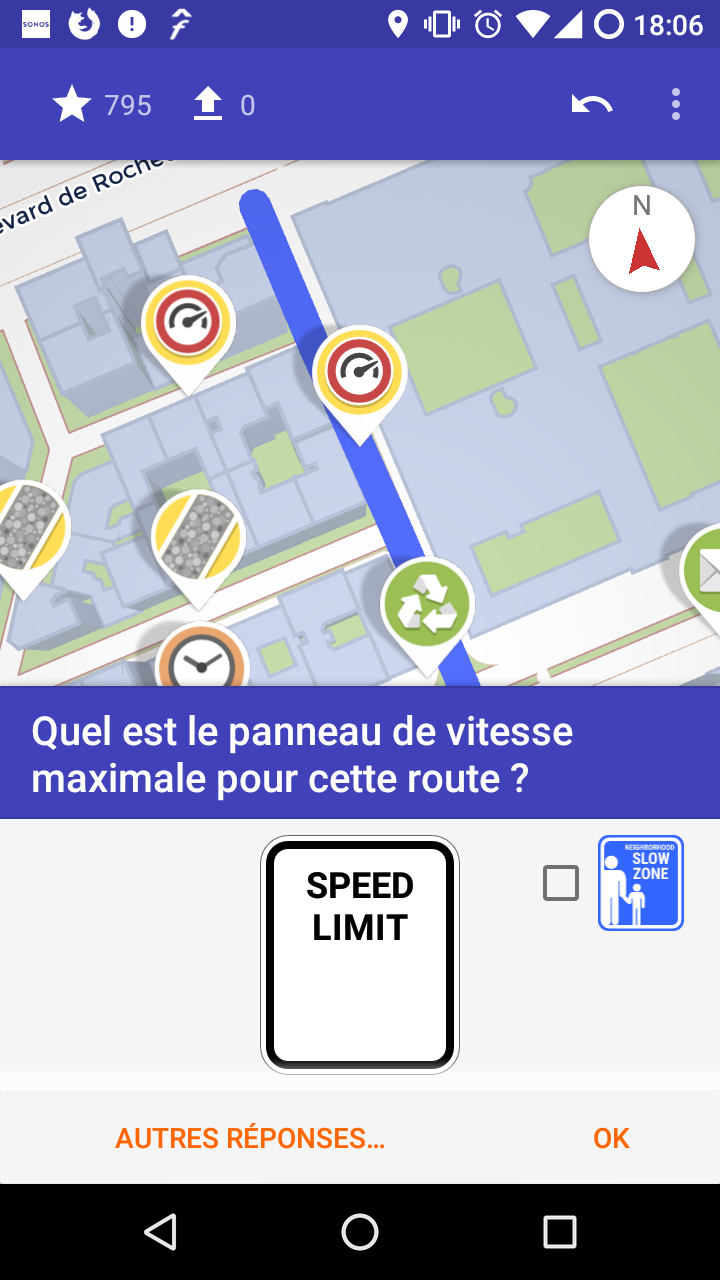Open the overflow menu
Screen dimensions: 720x1280
(676, 104)
